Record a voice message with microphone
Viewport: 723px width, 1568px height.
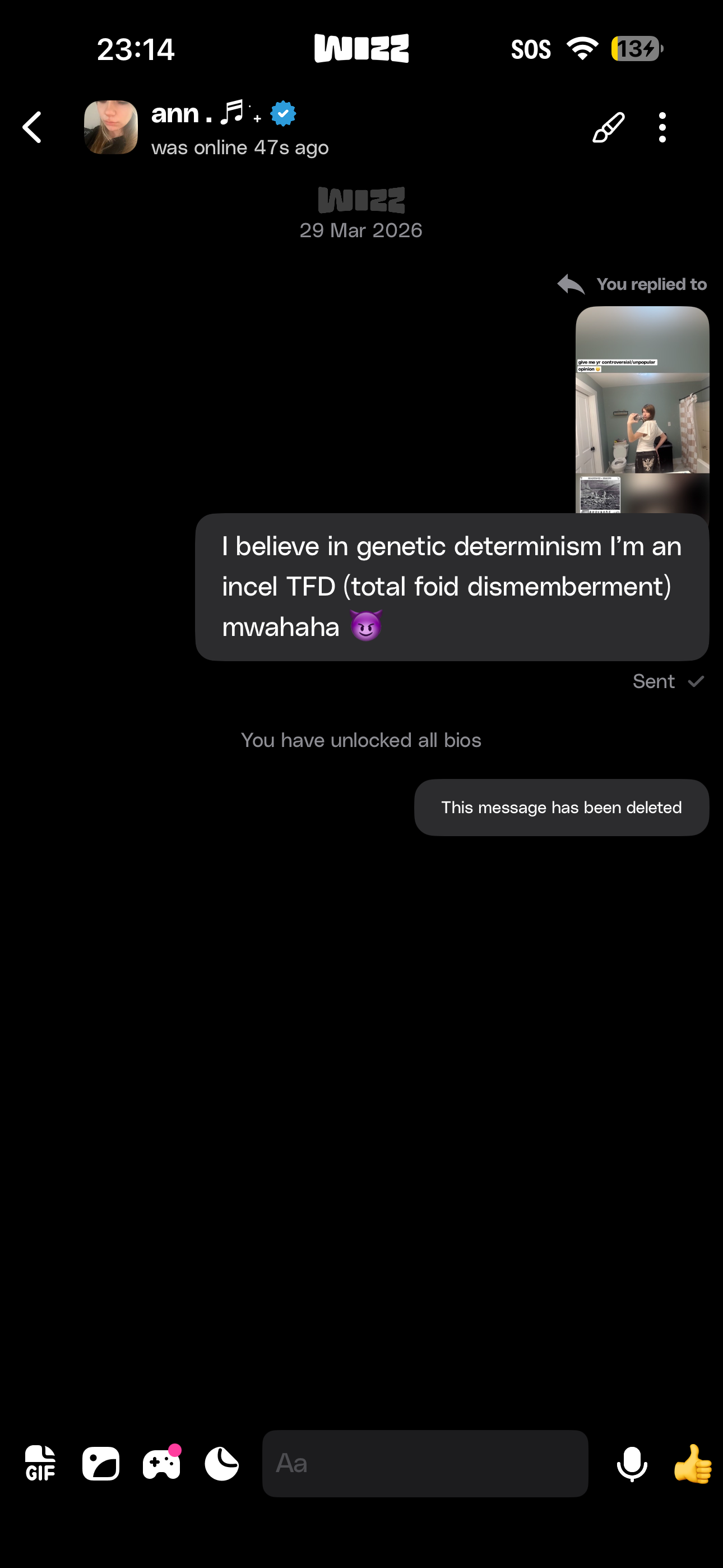pos(632,1464)
